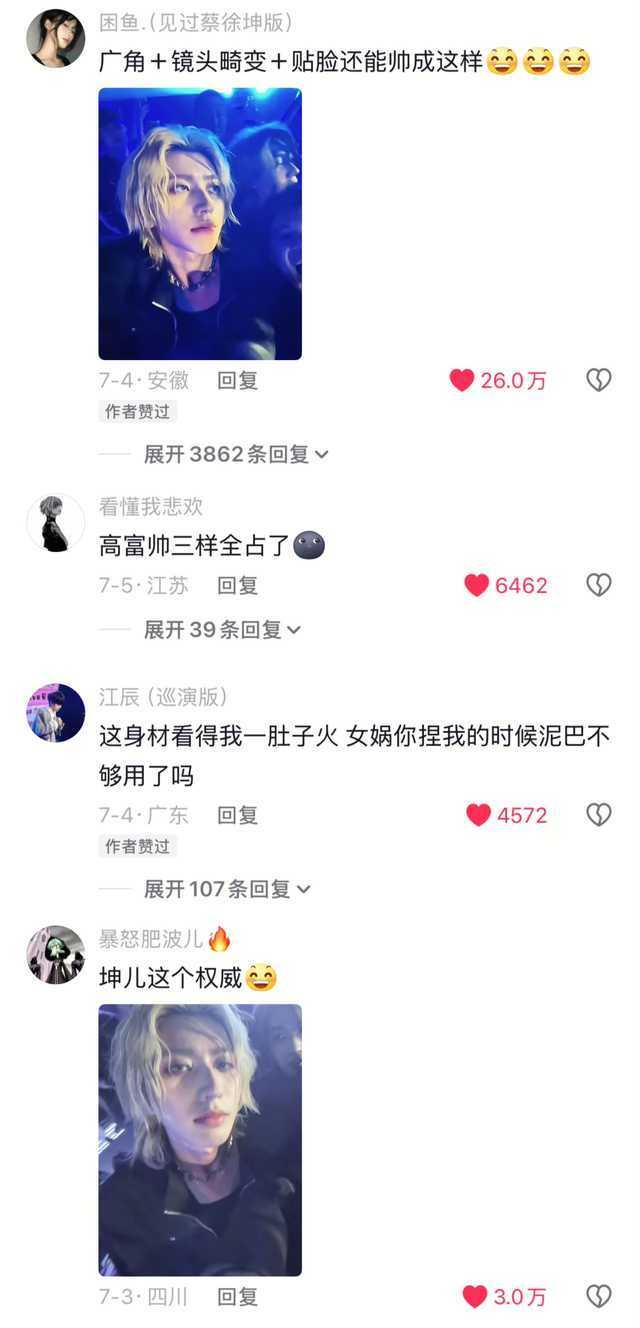This screenshot has height=1328, width=640.
Task: Like the comment by 看懂我悲欢
Action: [x=477, y=585]
